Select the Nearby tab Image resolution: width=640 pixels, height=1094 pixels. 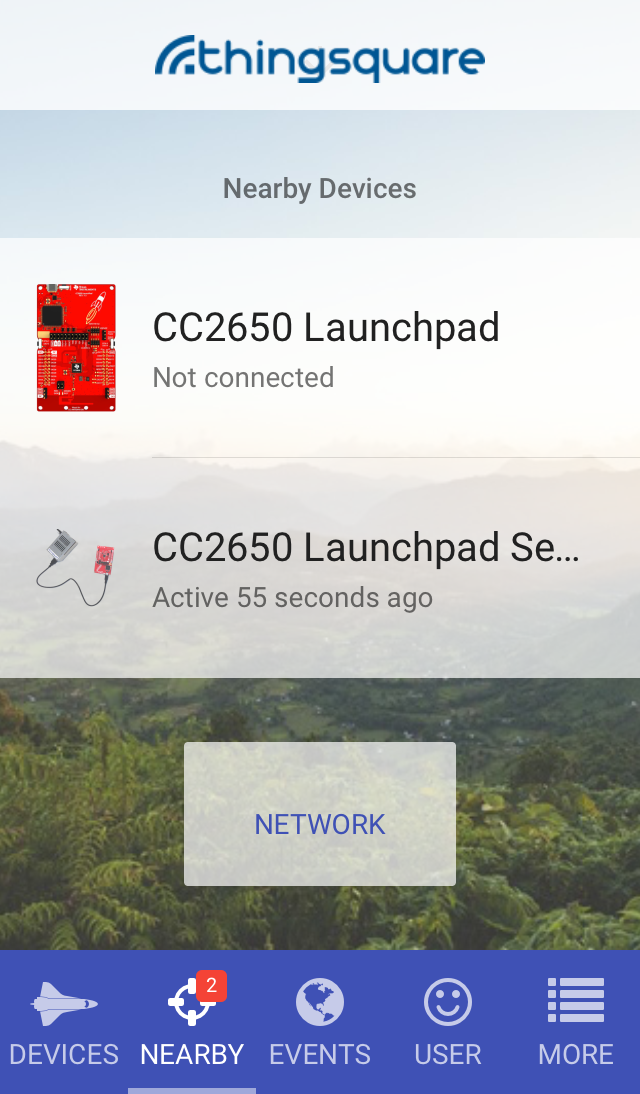coord(192,1022)
